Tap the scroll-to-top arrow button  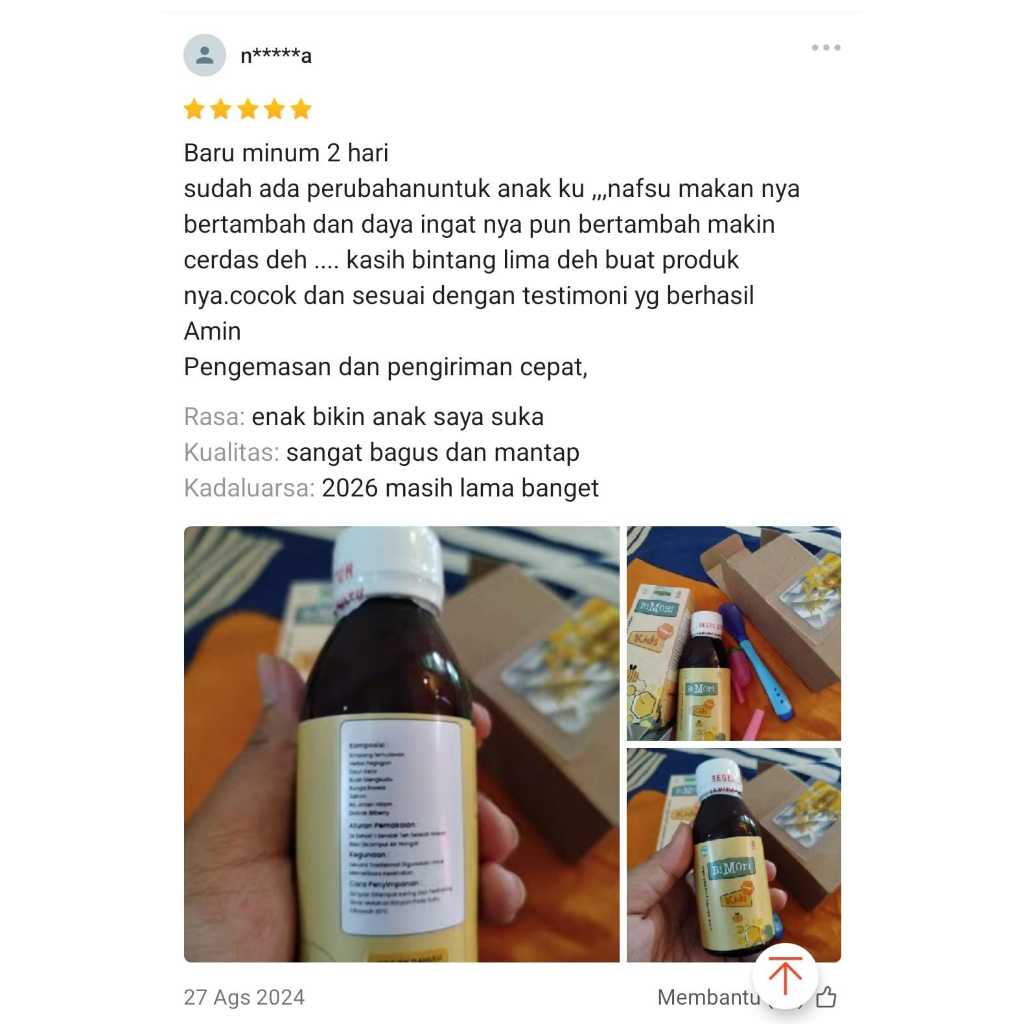(x=785, y=975)
